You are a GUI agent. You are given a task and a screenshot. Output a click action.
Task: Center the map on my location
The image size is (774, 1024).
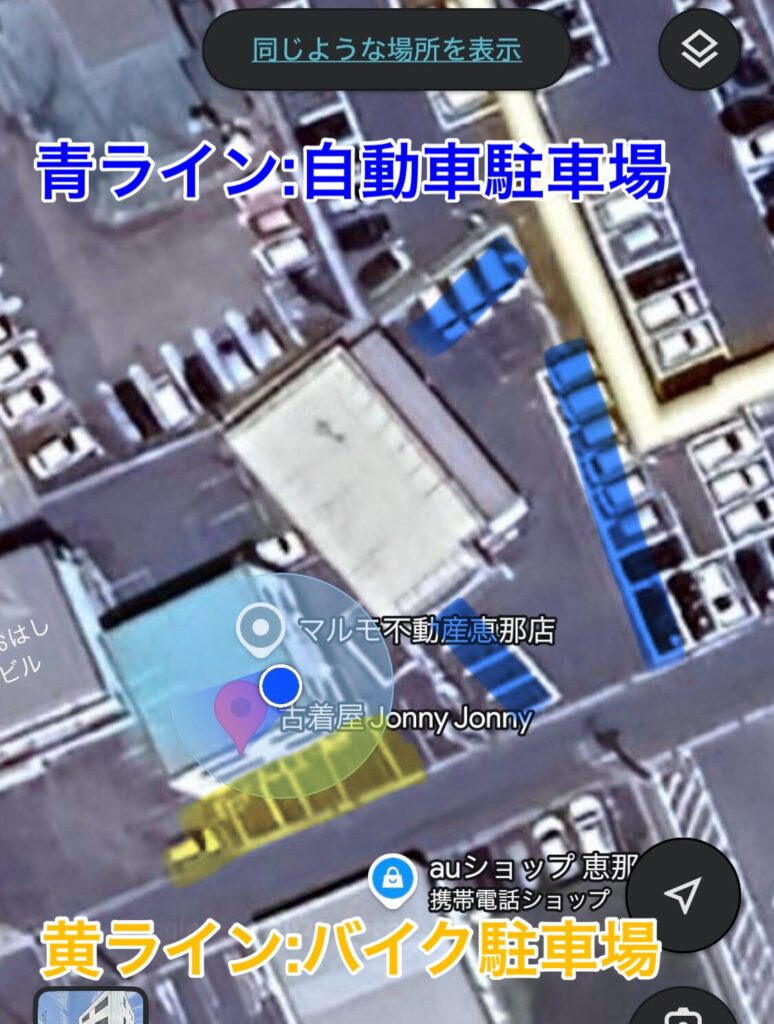[684, 895]
